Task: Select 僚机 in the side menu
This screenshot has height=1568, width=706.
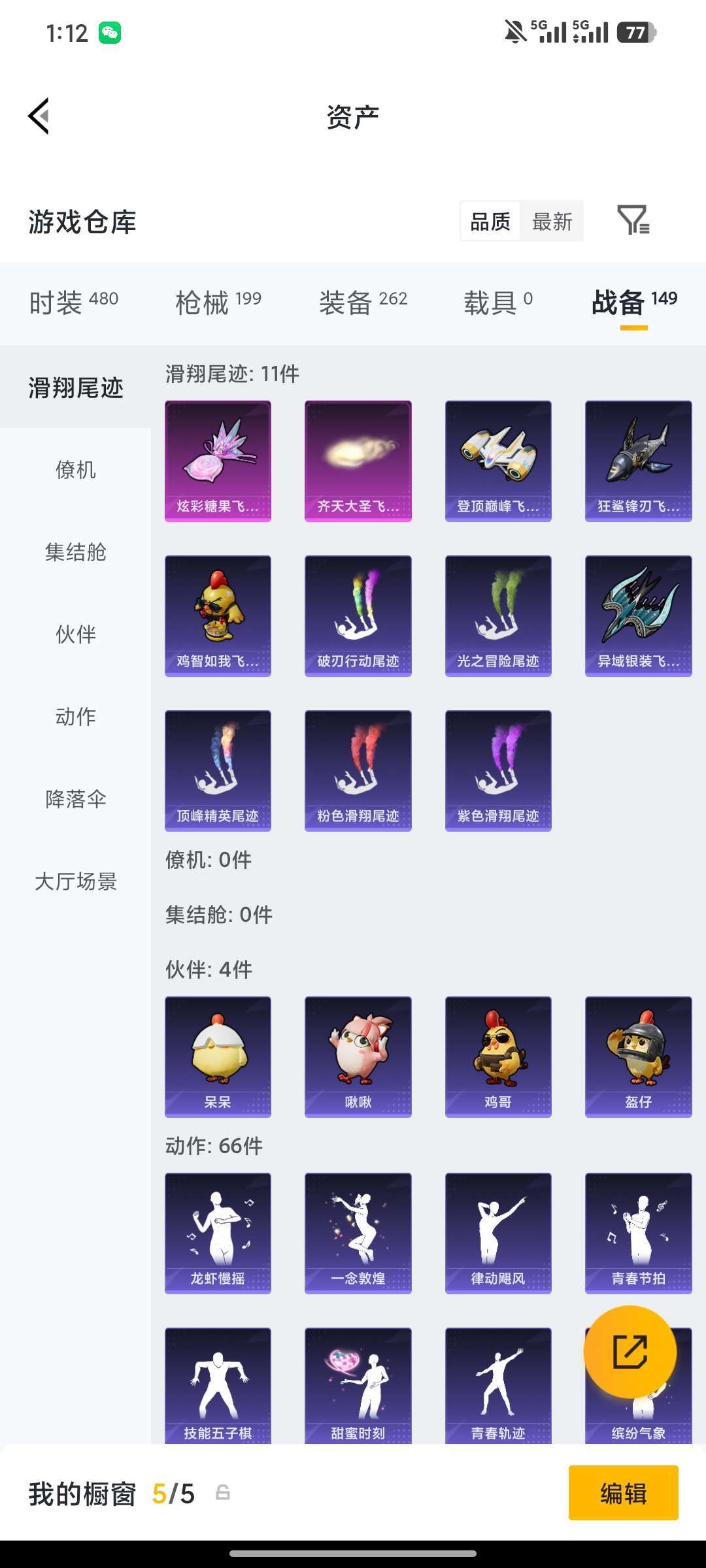Action: tap(76, 470)
